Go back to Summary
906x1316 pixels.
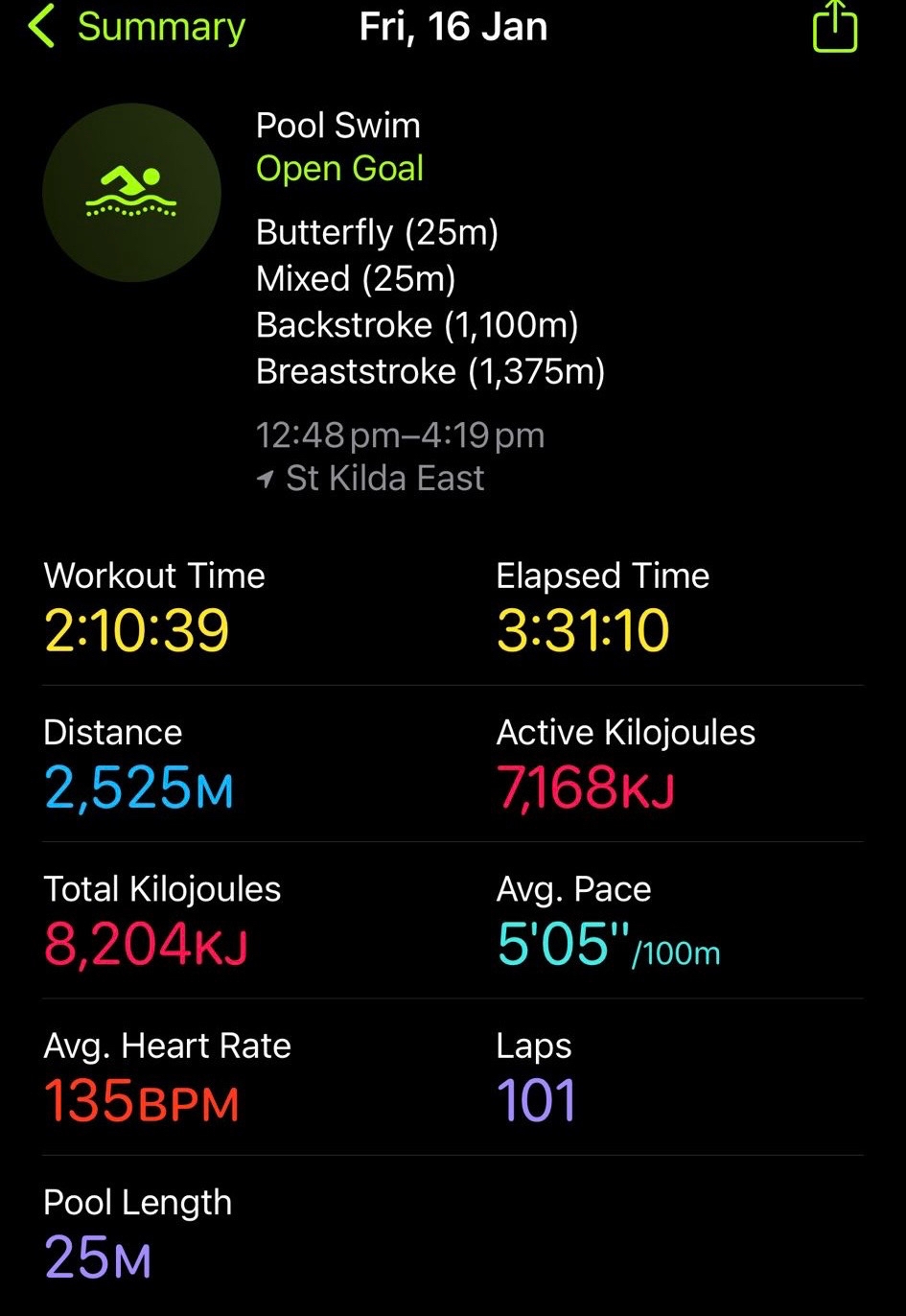[136, 27]
